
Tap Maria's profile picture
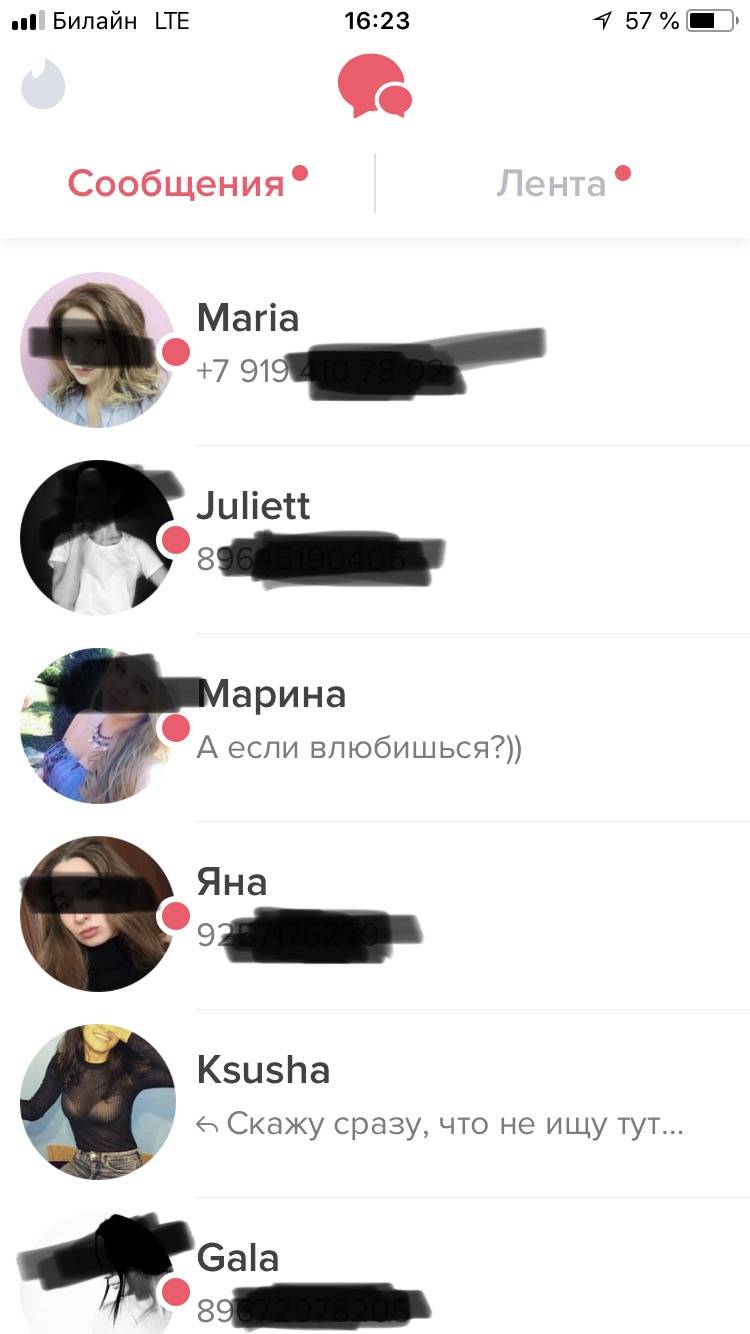pos(97,350)
